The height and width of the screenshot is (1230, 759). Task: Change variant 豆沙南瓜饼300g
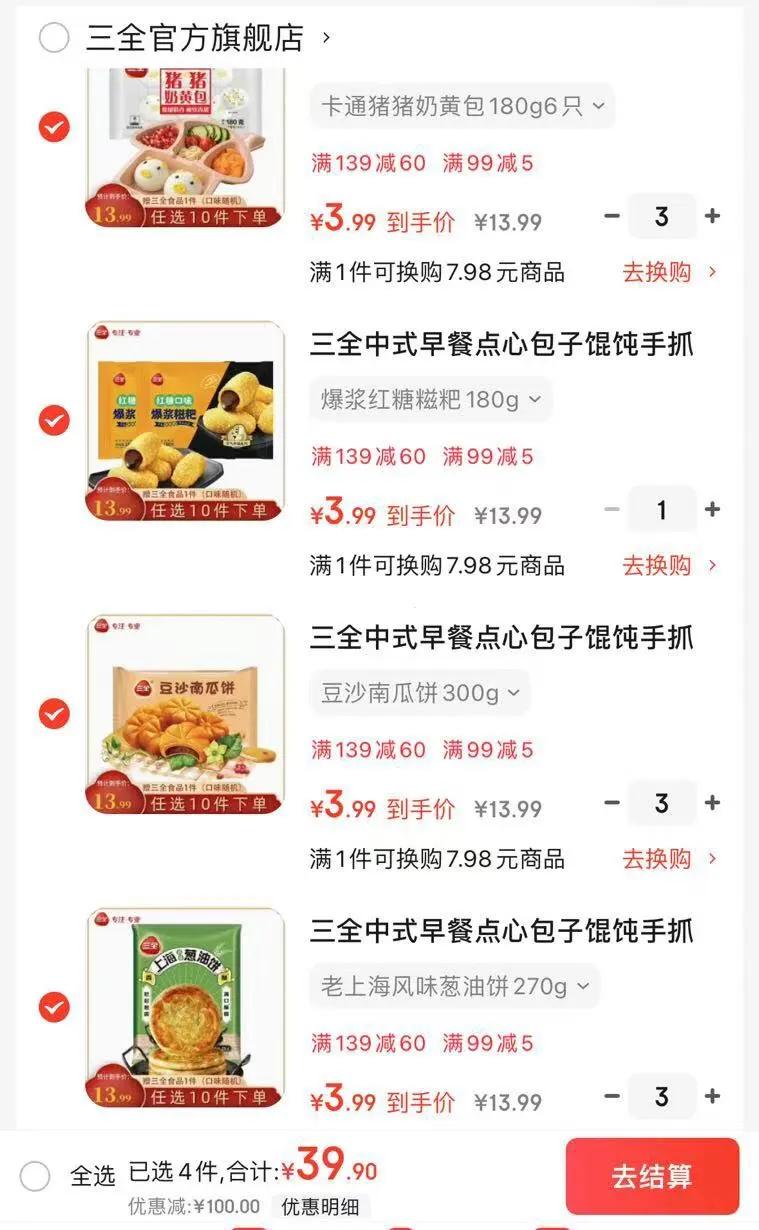point(420,693)
